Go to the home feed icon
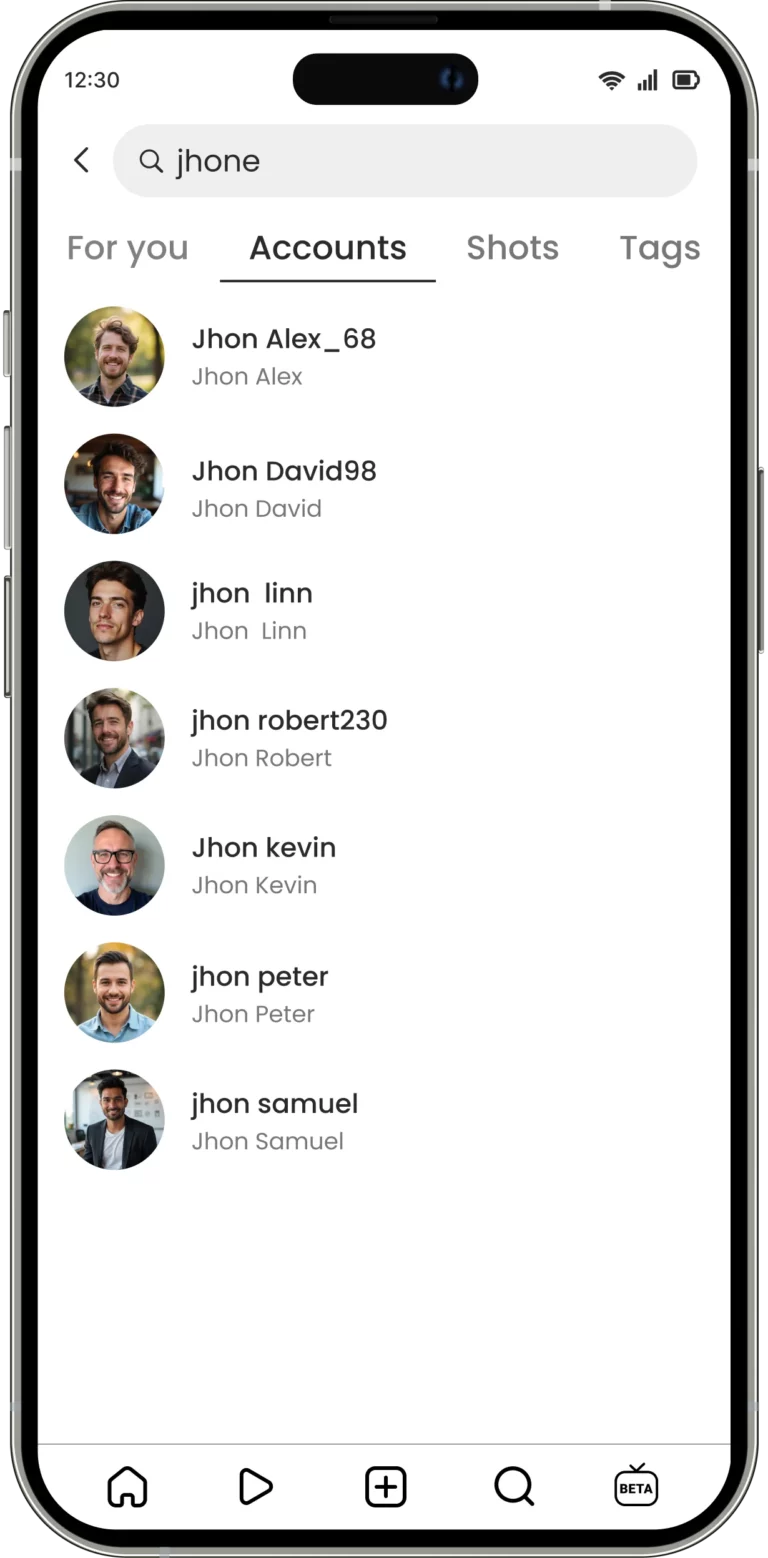This screenshot has height=1558, width=768. (127, 1487)
